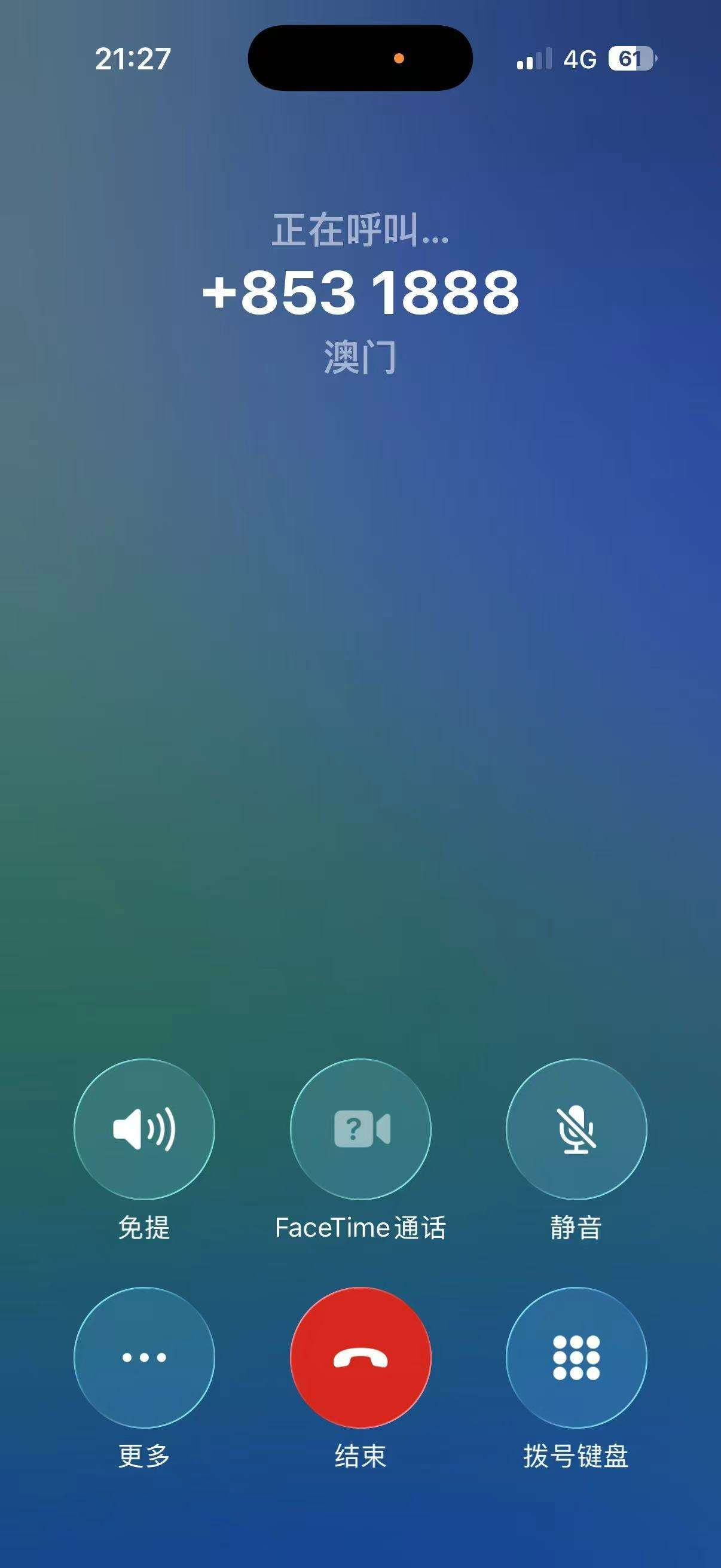This screenshot has width=721, height=1568.
Task: Turn on the speaker (免提)
Action: 144,1129
